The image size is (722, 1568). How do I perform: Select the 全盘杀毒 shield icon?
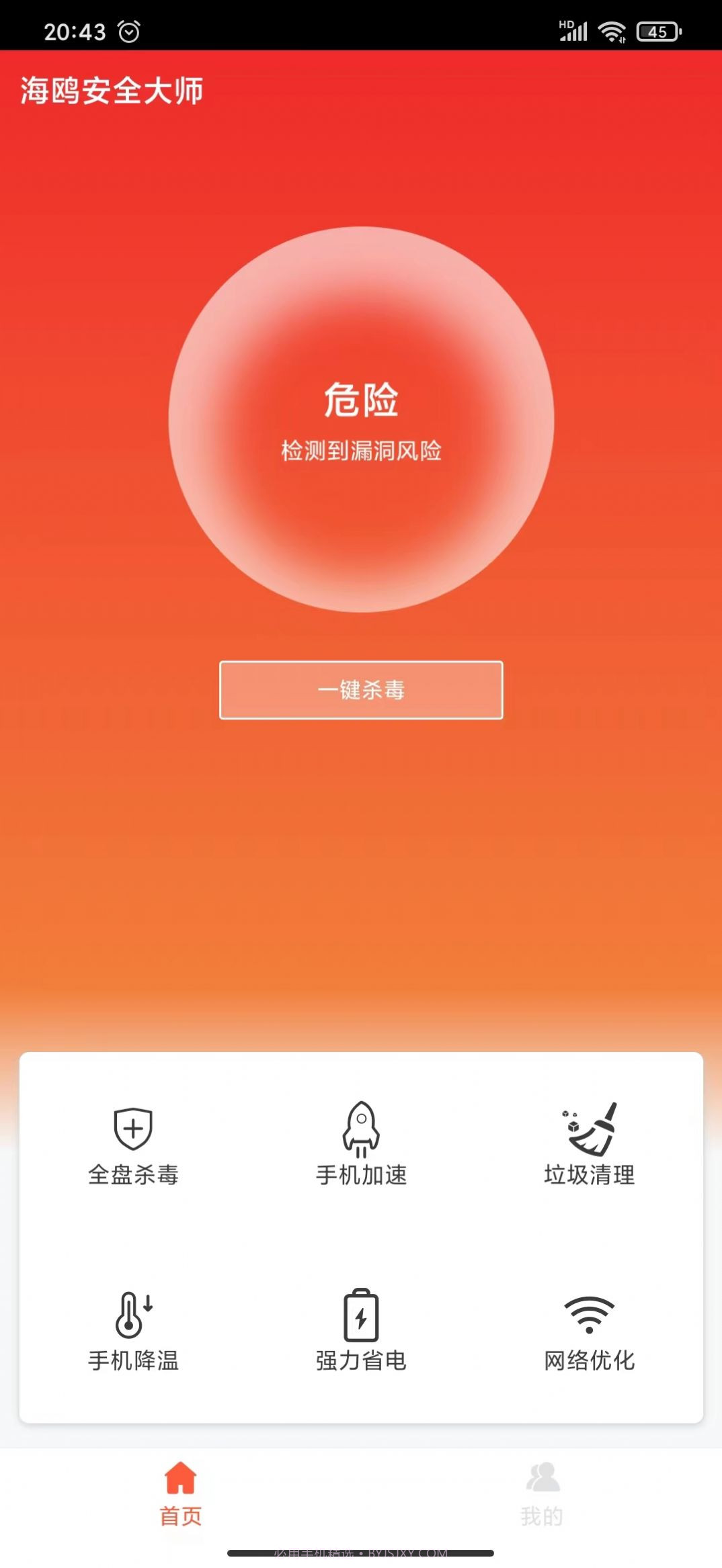click(134, 1127)
